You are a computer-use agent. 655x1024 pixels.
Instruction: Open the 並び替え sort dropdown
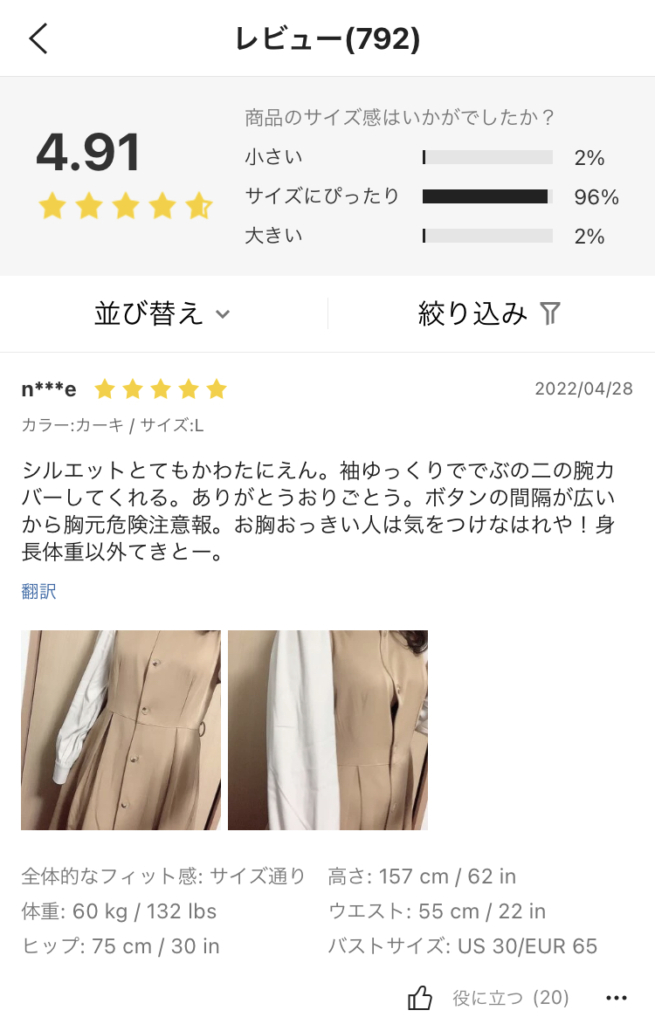163,314
